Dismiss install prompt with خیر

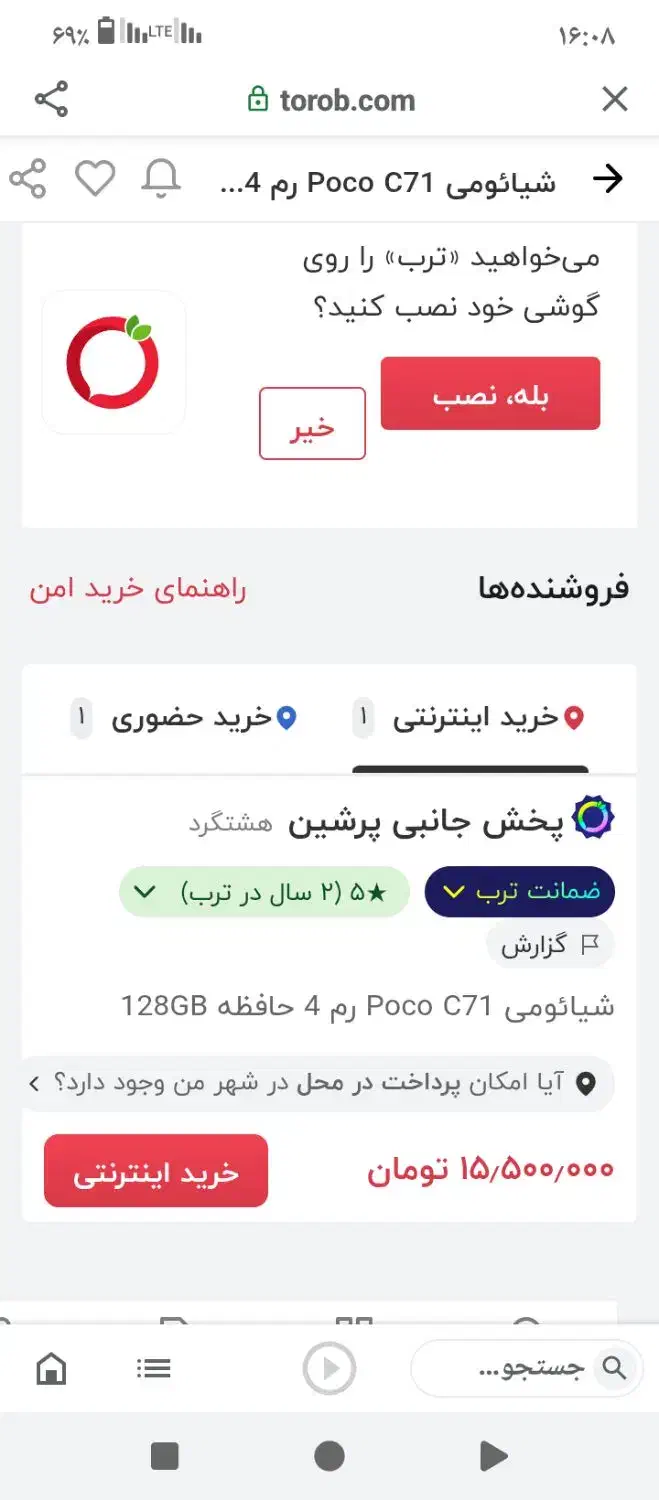tap(312, 424)
